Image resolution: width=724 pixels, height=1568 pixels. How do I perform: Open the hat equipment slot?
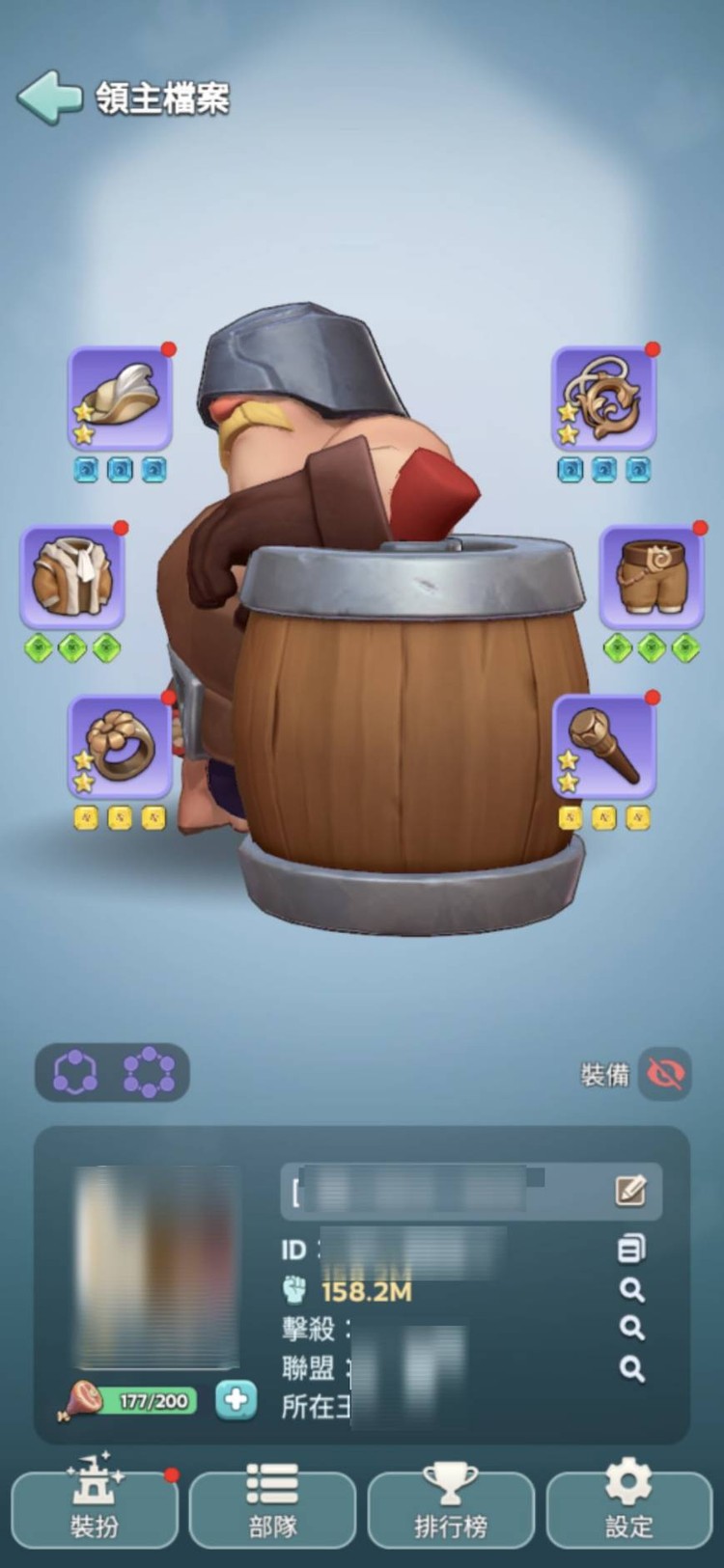click(120, 399)
